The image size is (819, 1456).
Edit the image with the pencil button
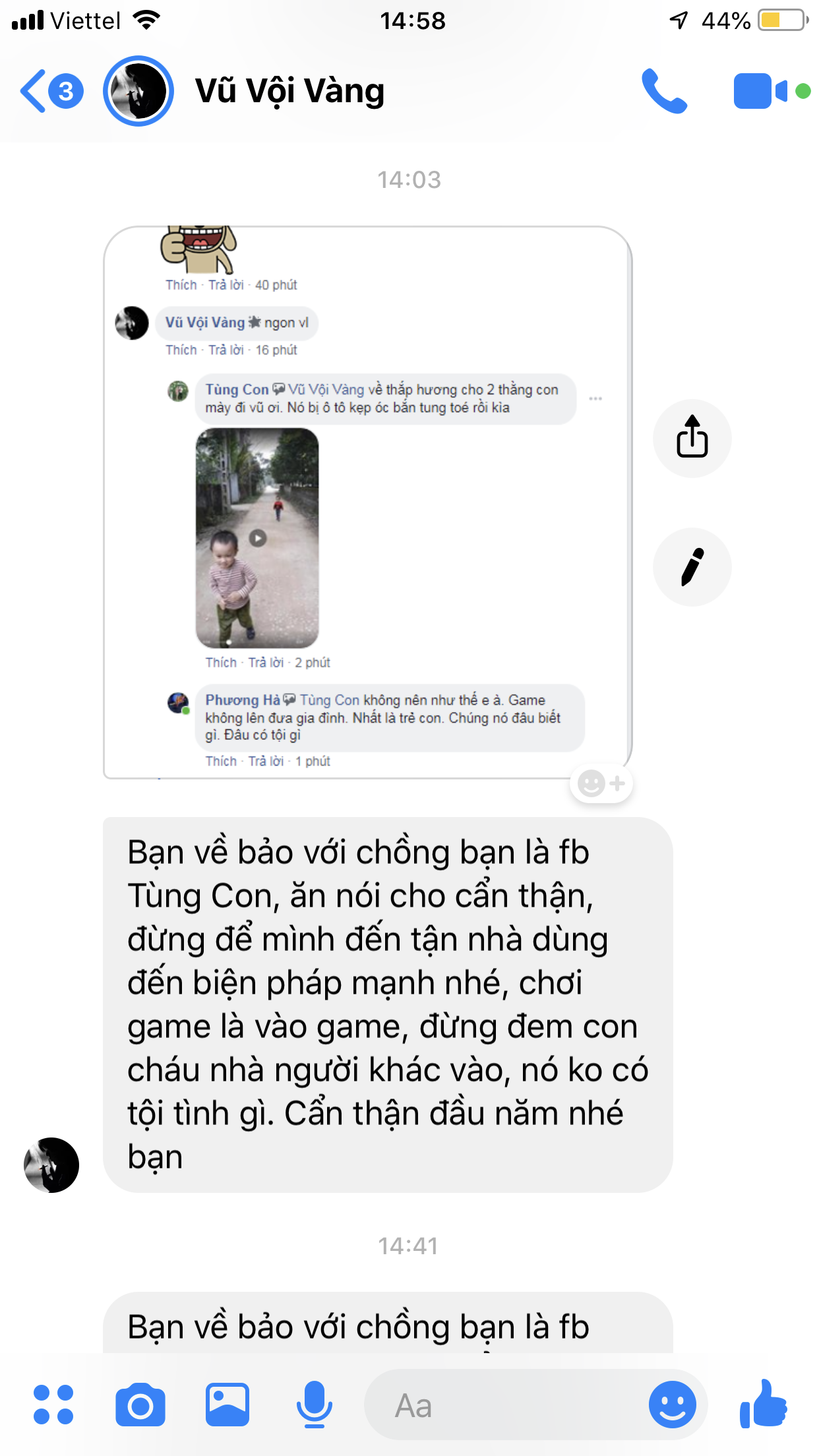coord(692,567)
